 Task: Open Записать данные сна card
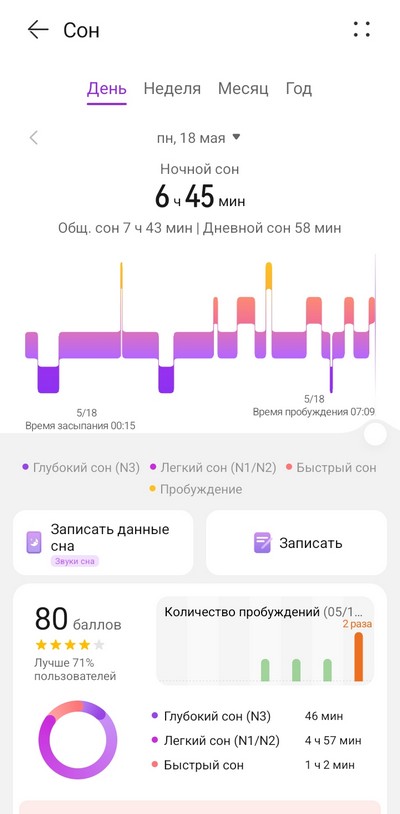coord(103,542)
